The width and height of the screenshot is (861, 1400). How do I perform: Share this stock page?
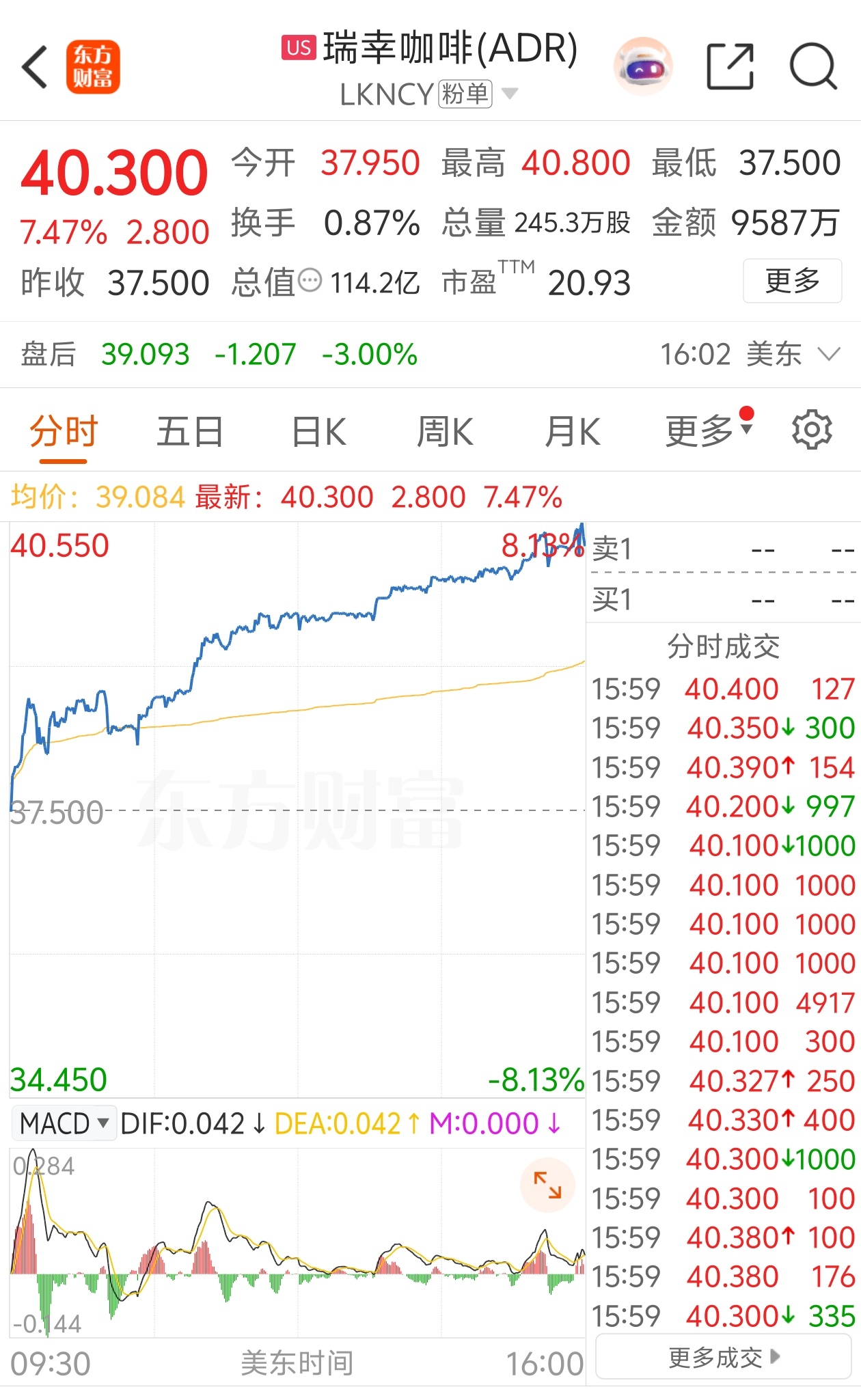pyautogui.click(x=730, y=67)
